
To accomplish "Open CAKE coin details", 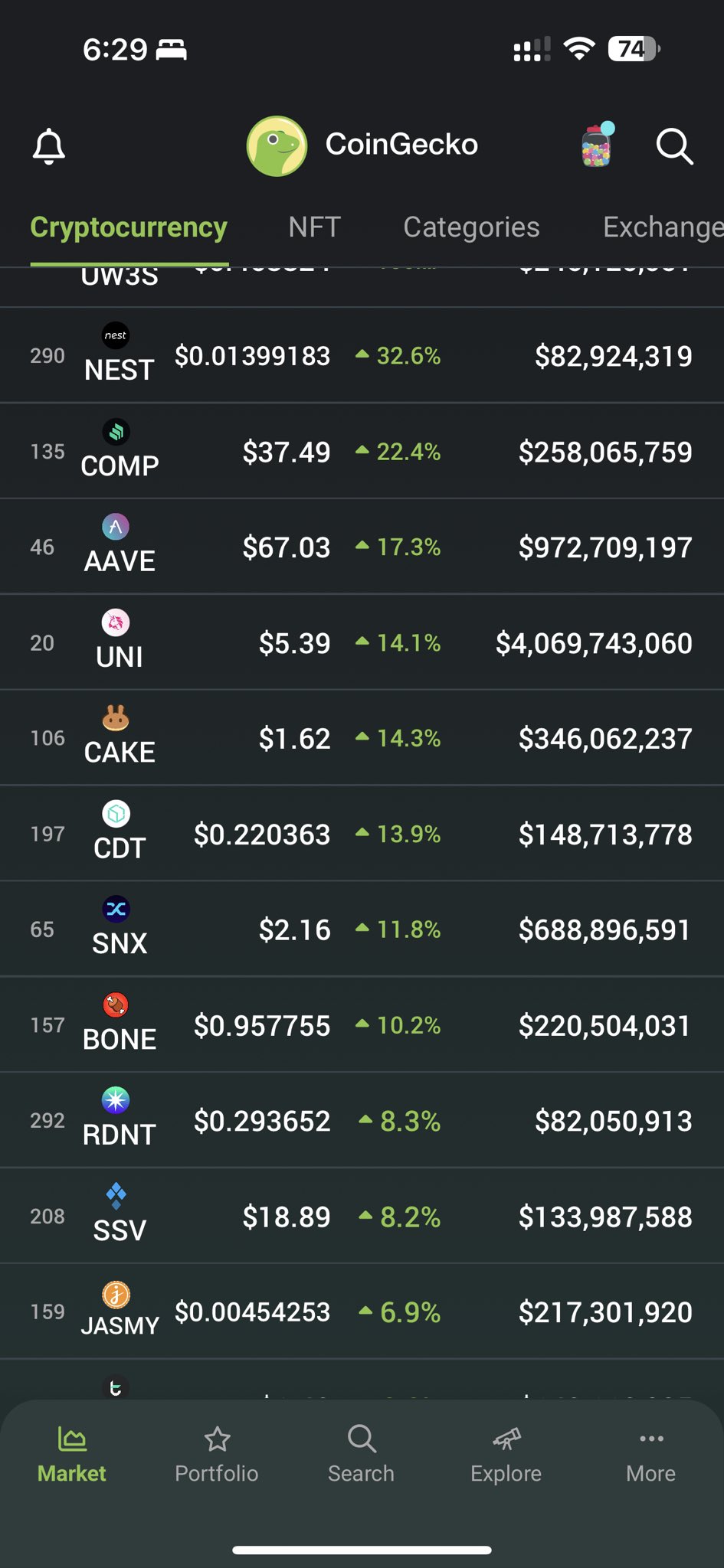I will 362,738.
